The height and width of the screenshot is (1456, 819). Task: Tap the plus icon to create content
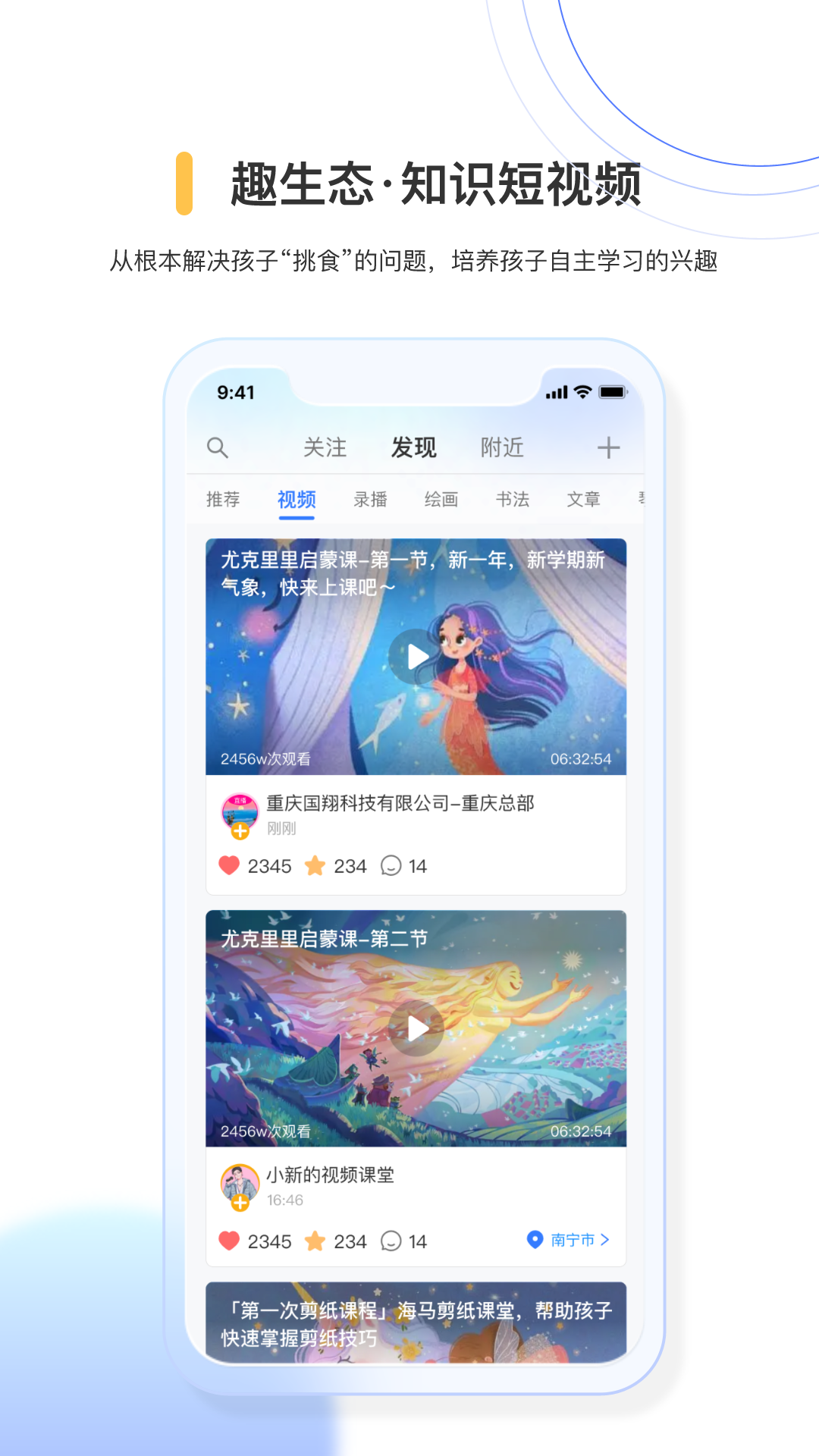(608, 447)
